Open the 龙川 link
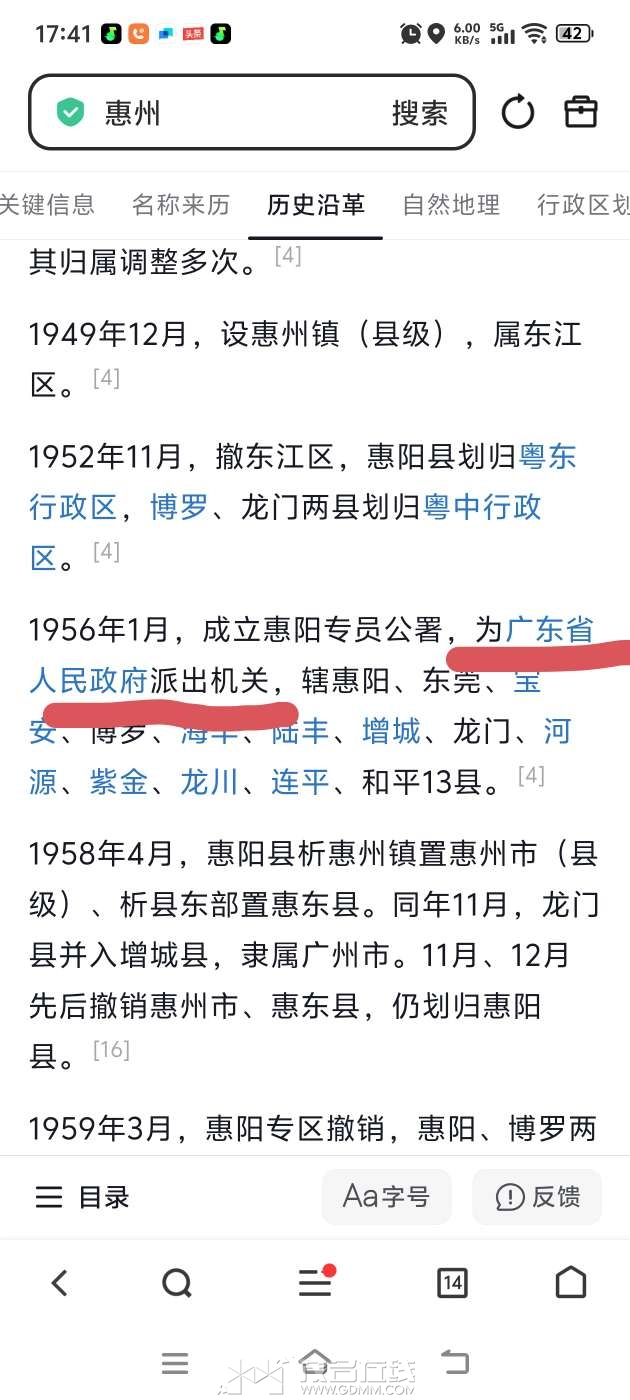 (x=209, y=782)
